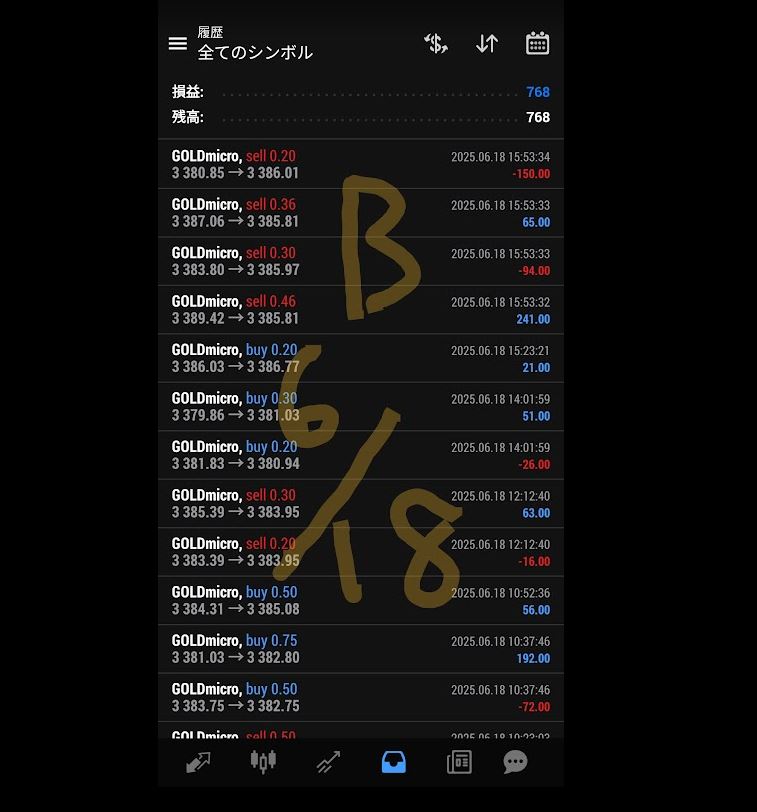Image resolution: width=757 pixels, height=812 pixels.
Task: Expand the buy 0.75 trade with 192.00 profit
Action: pyautogui.click(x=360, y=649)
